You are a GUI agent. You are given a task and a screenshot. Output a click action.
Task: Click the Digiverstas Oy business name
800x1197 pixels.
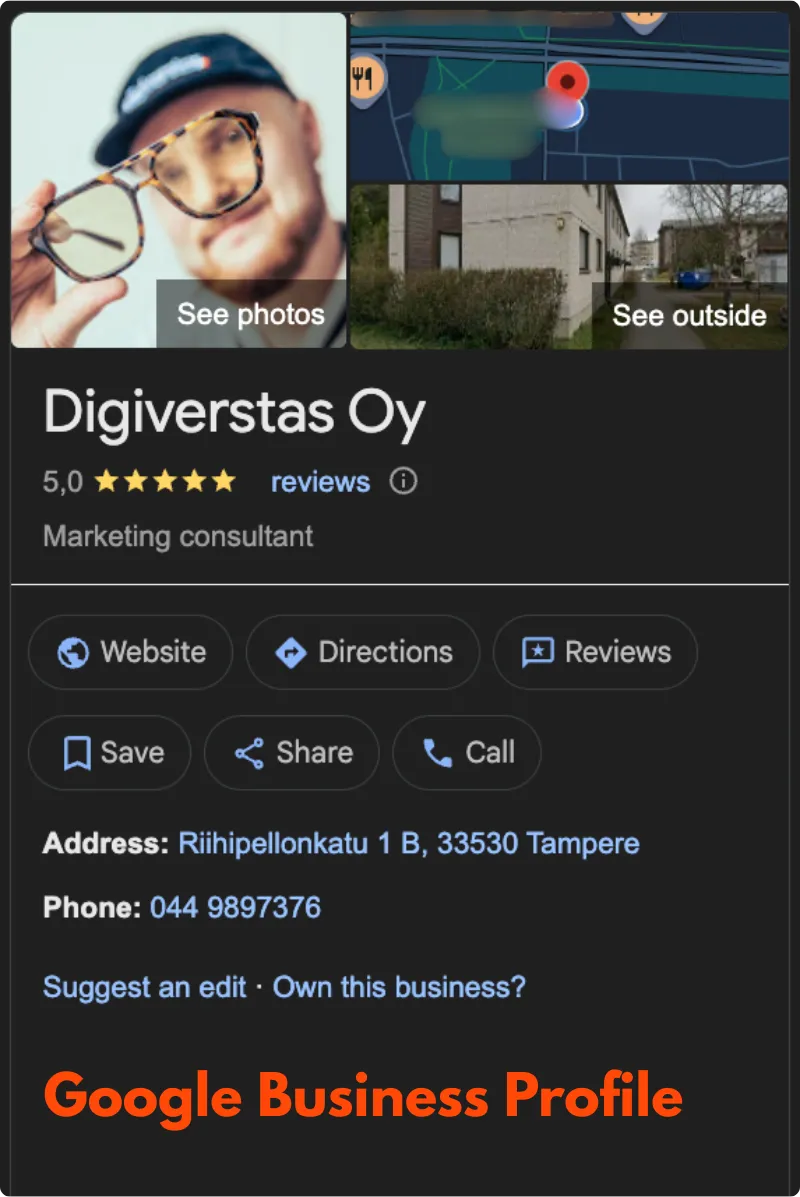(235, 410)
